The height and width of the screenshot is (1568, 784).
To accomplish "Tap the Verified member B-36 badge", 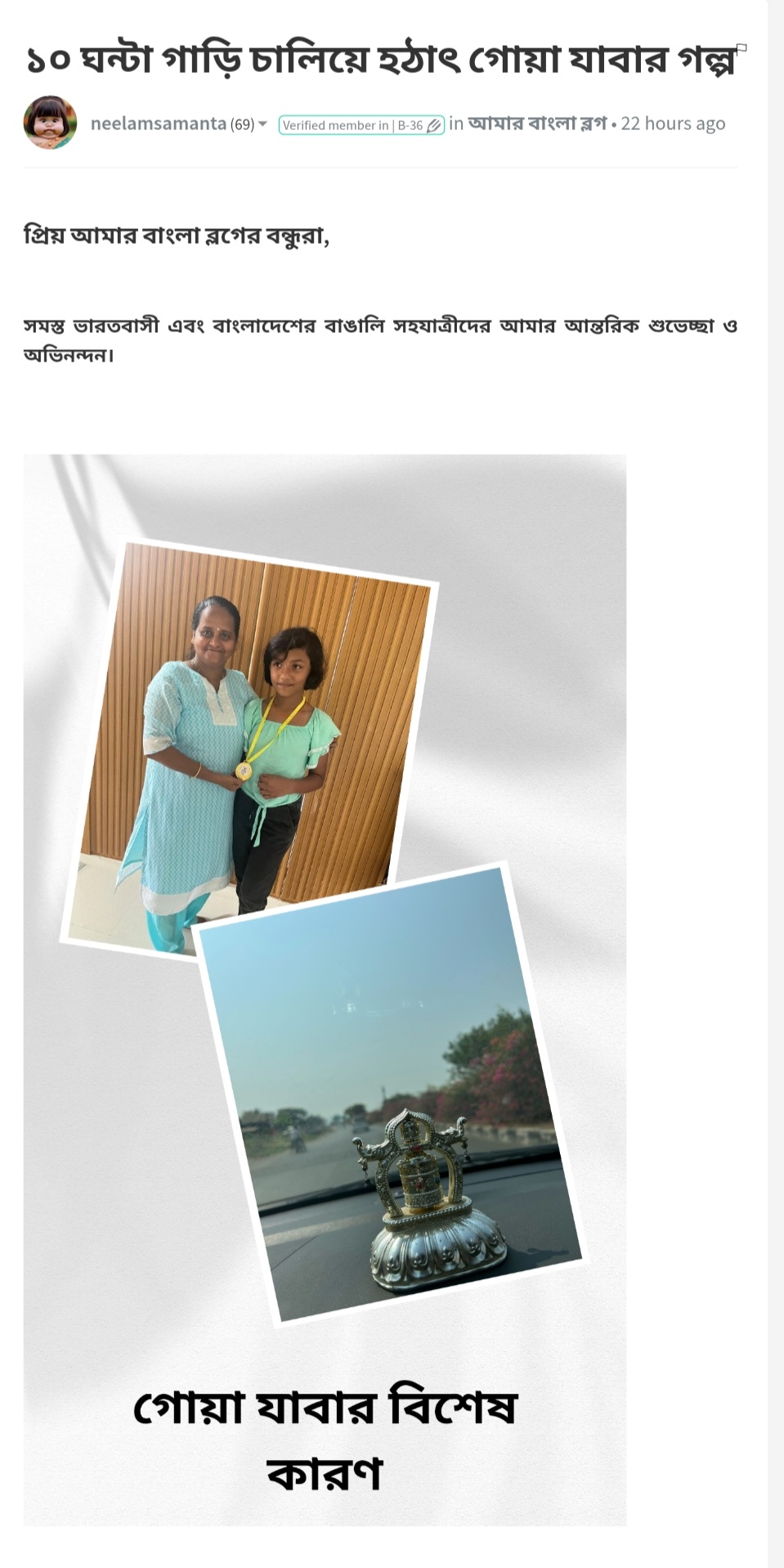I will click(x=361, y=125).
